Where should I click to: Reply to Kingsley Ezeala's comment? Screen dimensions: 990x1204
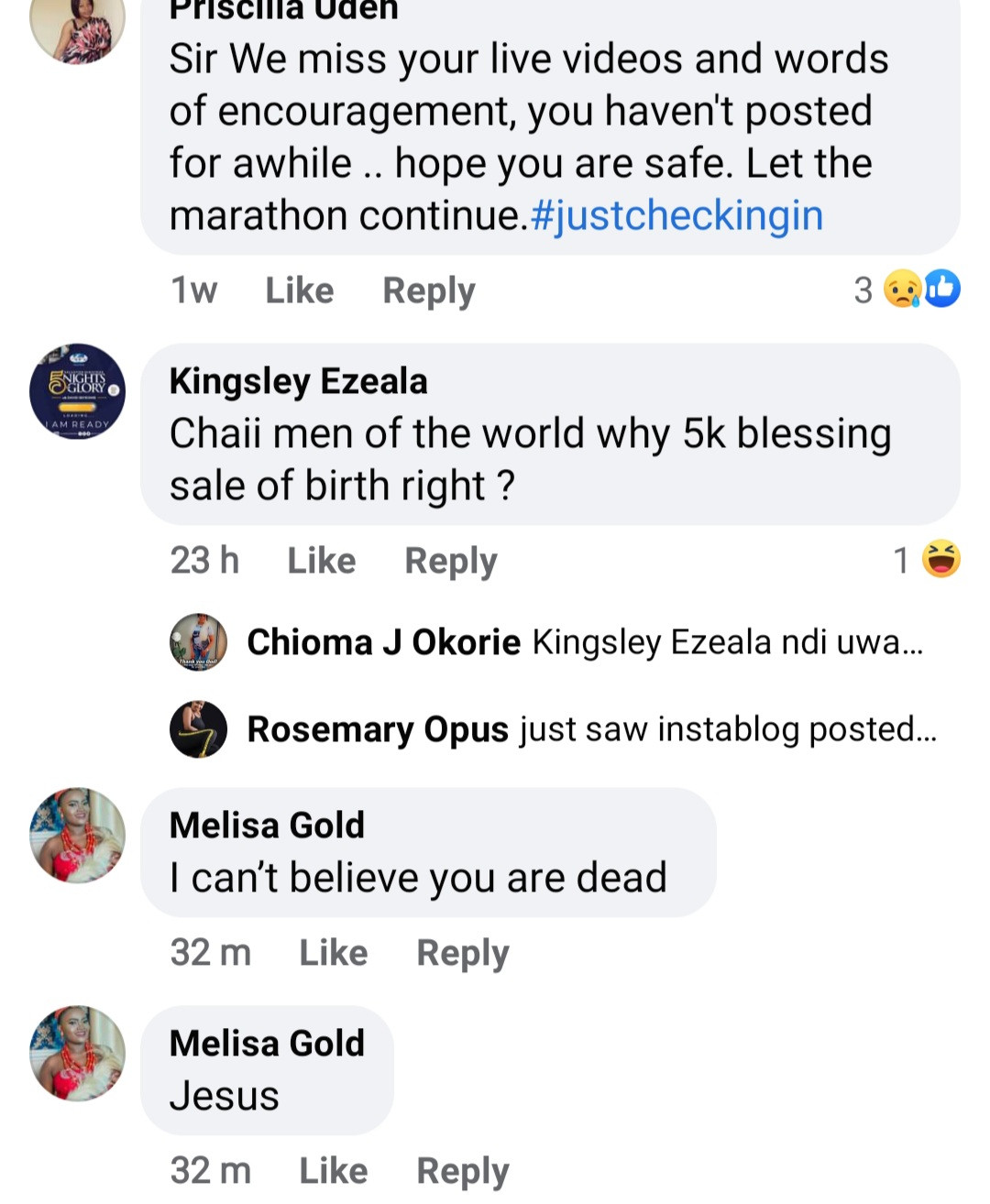(450, 560)
